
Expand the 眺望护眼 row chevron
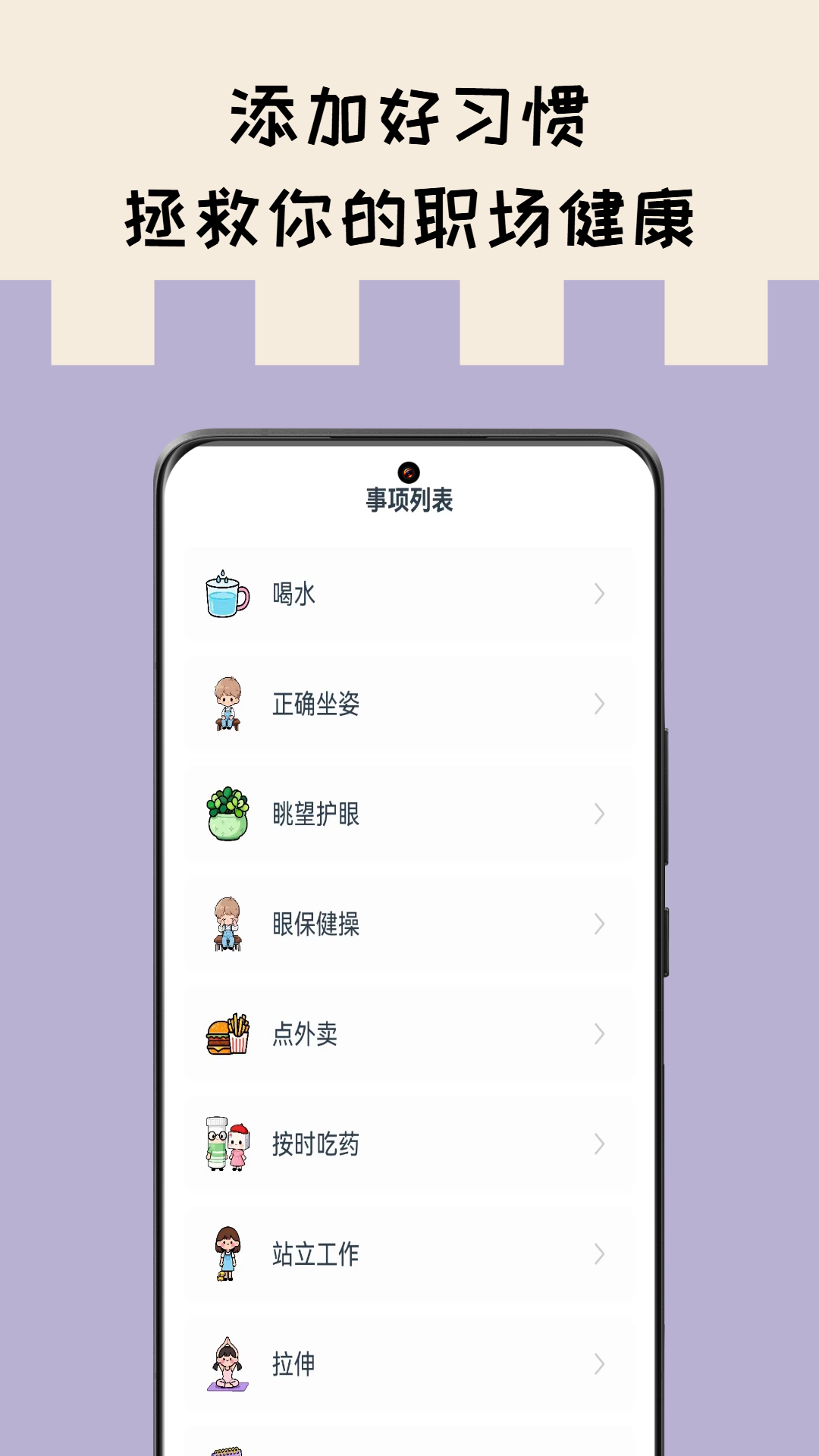[599, 815]
